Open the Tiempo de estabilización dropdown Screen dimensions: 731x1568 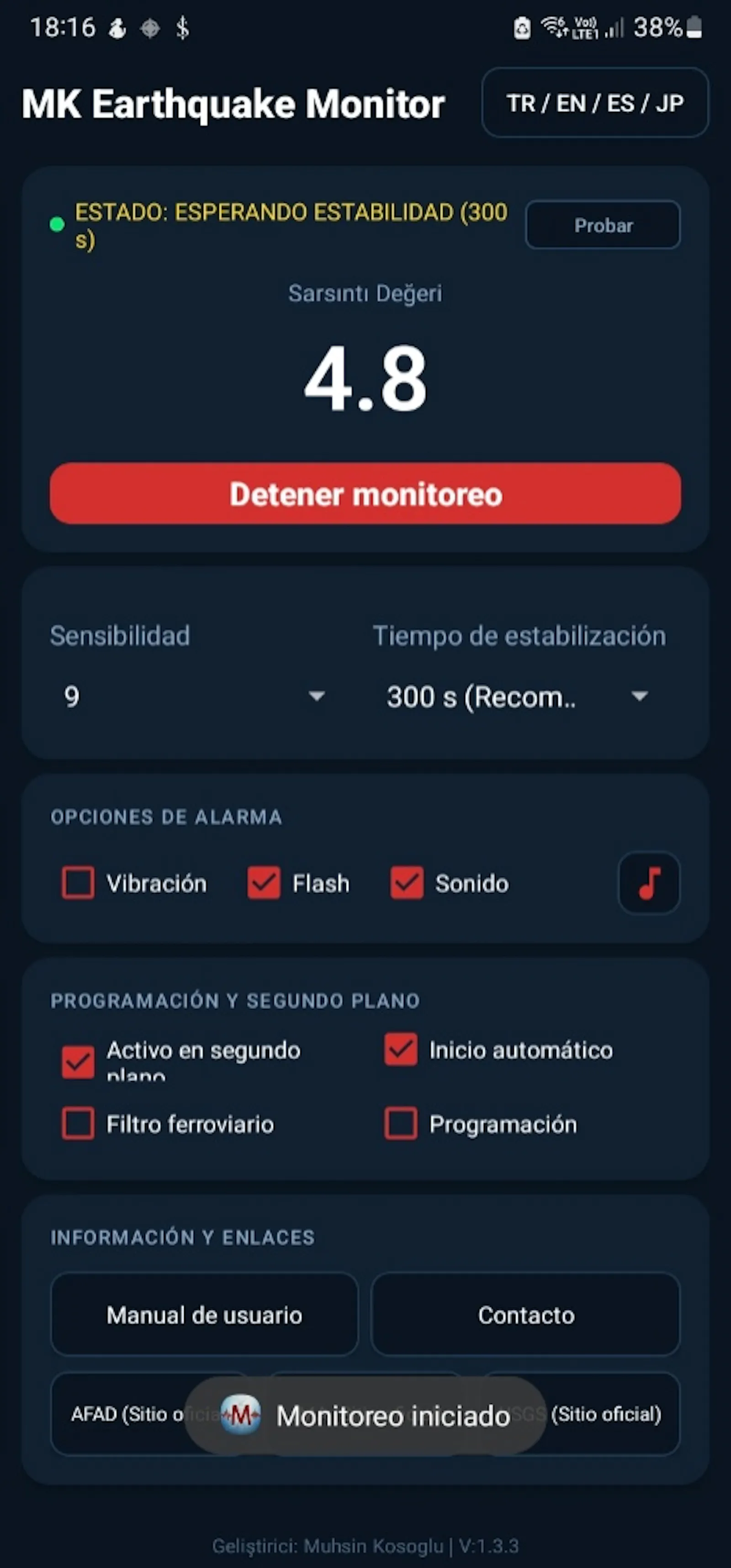[x=517, y=697]
